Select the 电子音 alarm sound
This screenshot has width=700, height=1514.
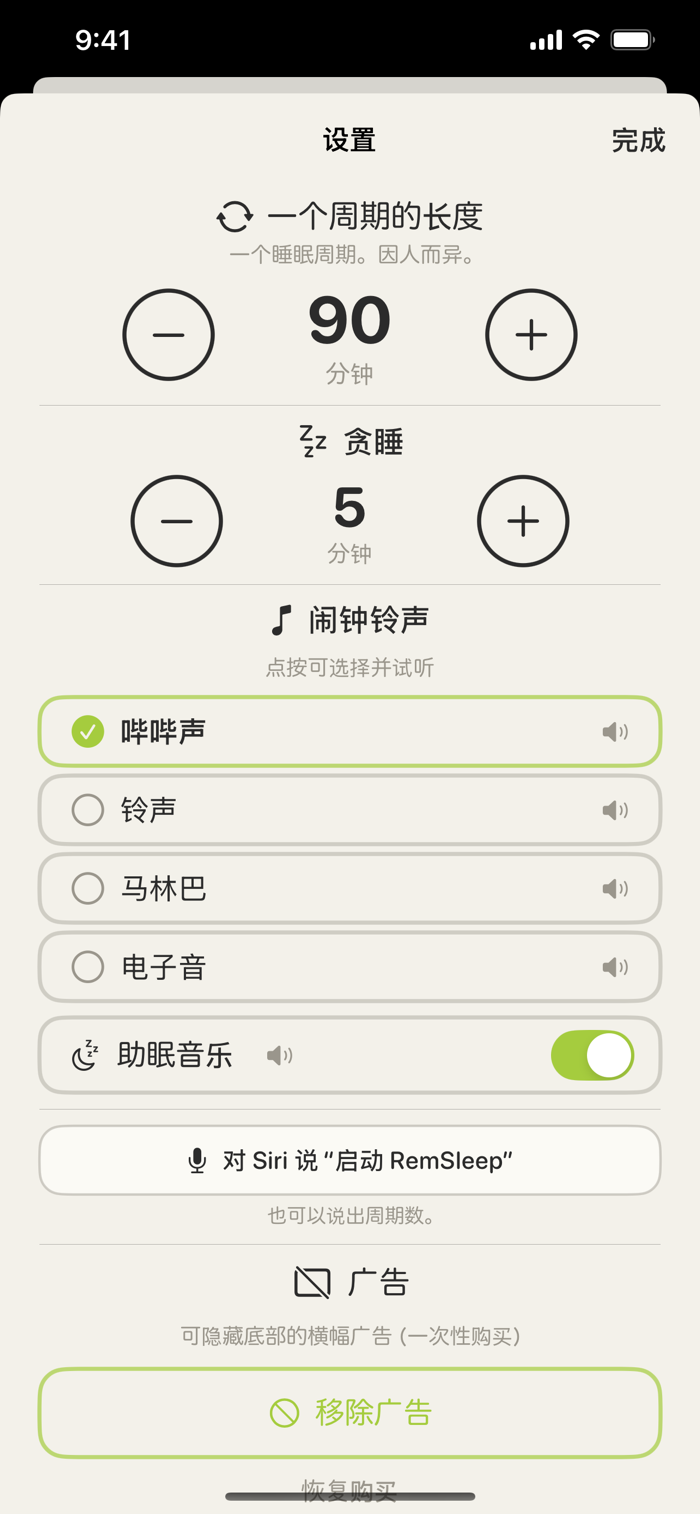[x=350, y=967]
